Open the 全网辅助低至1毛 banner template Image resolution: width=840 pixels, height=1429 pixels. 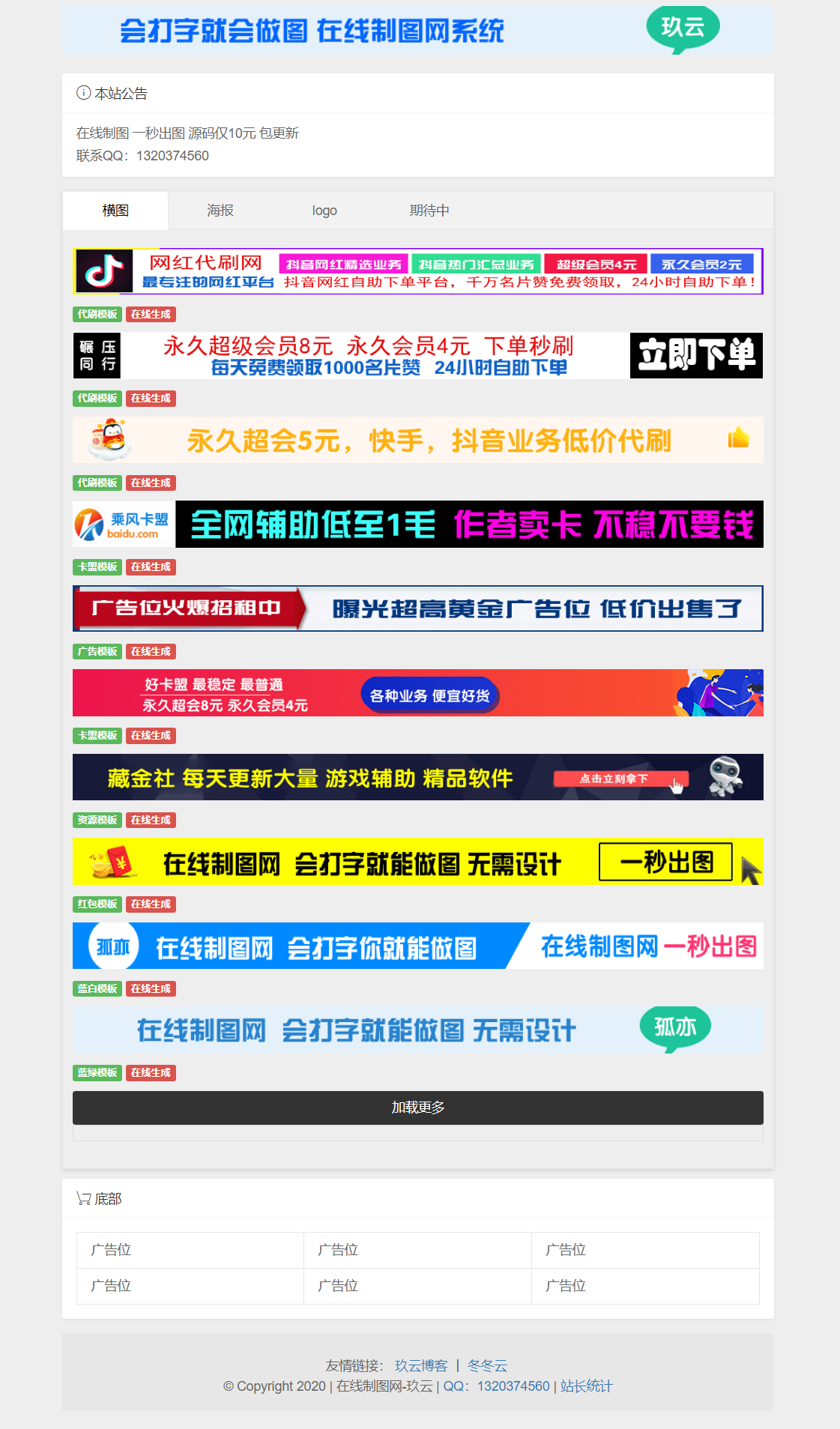[x=417, y=525]
